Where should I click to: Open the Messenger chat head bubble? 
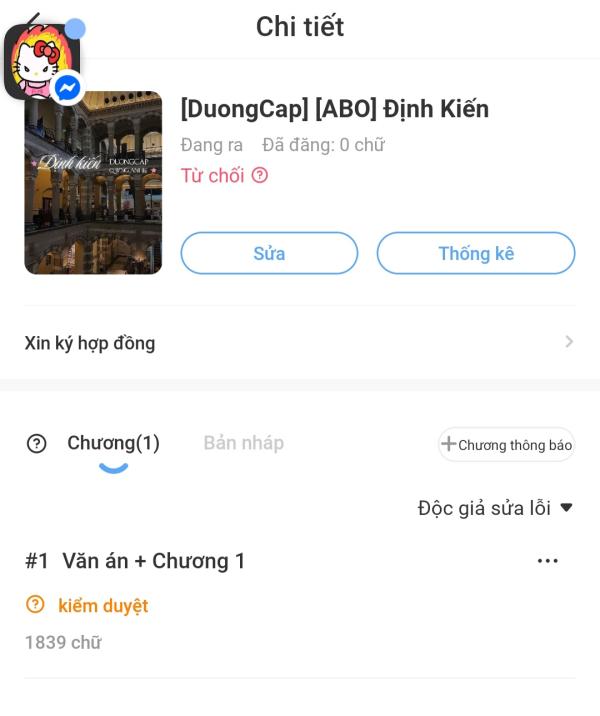[x=42, y=62]
